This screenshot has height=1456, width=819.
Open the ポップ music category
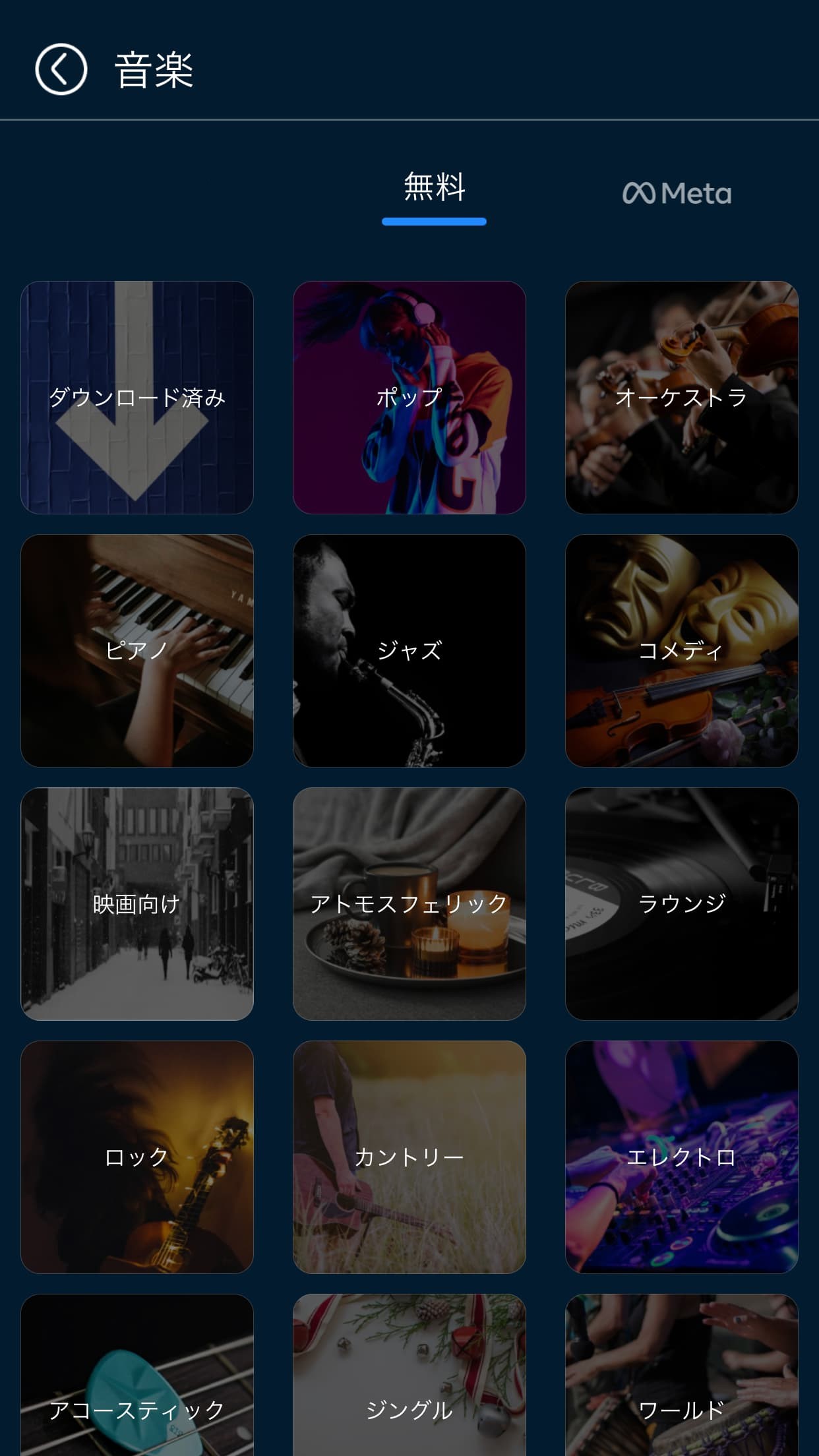pyautogui.click(x=409, y=398)
